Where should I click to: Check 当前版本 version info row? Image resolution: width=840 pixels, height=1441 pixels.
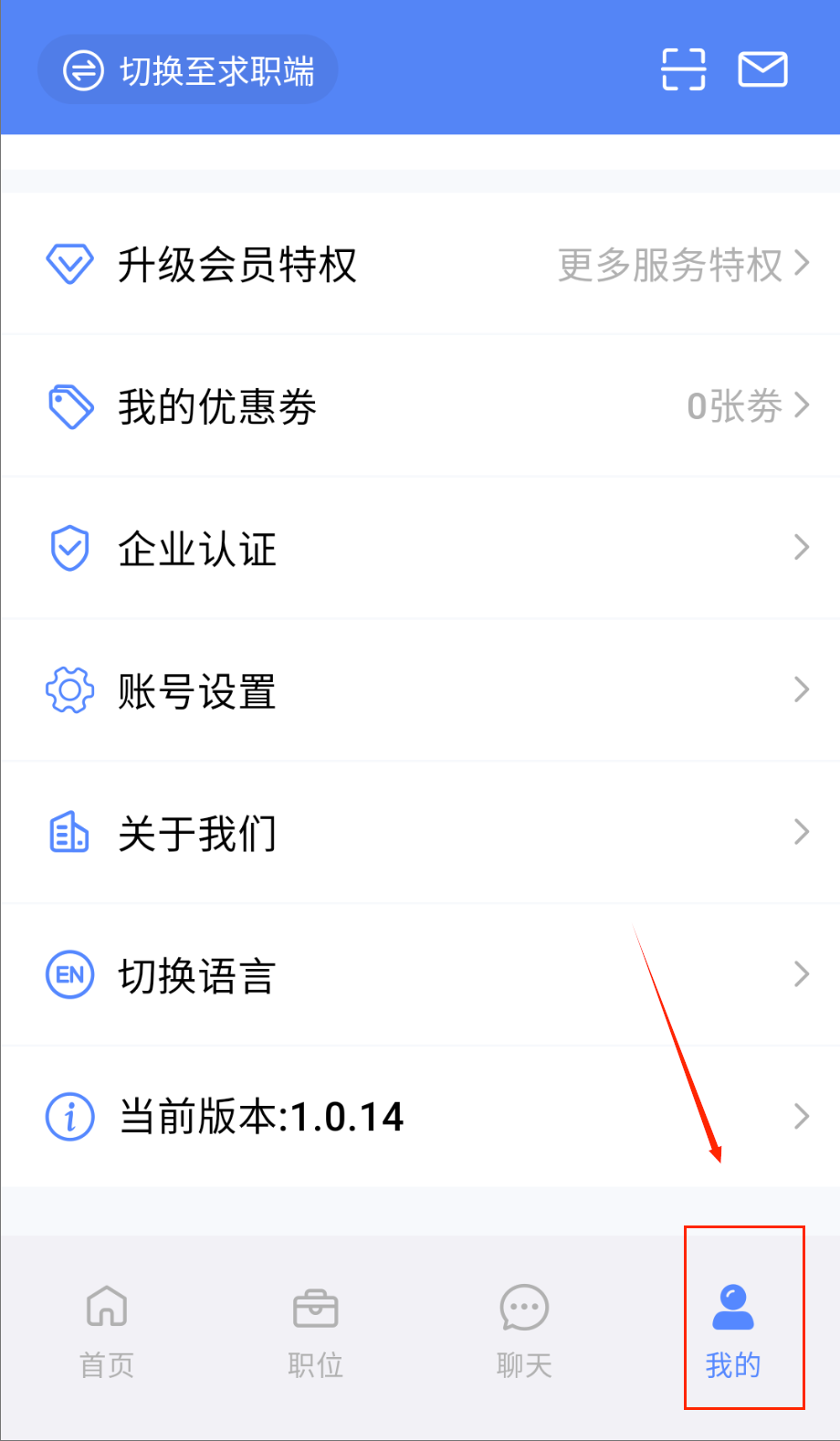point(420,1116)
